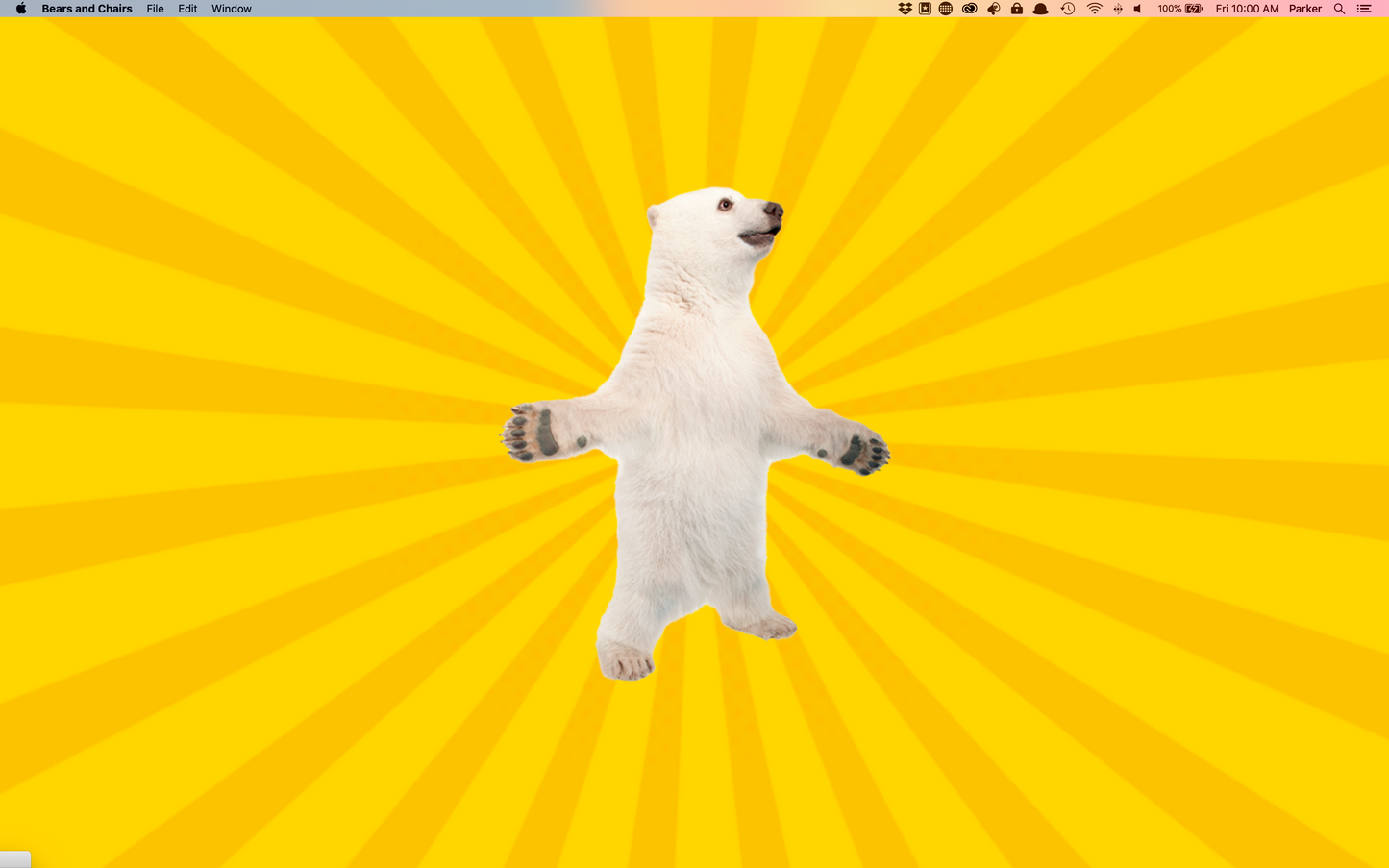Open the volume control
Image resolution: width=1389 pixels, height=868 pixels.
[1138, 9]
